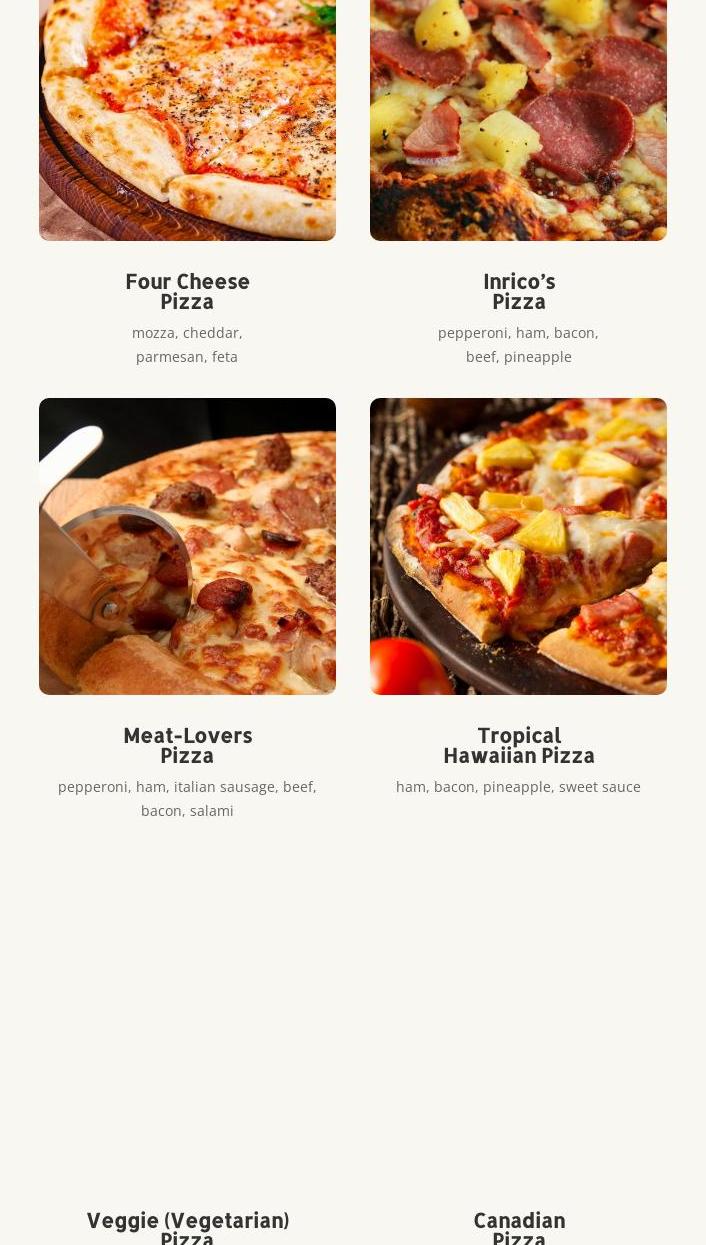Open the Four Cheese Pizza photo

tap(187, 120)
